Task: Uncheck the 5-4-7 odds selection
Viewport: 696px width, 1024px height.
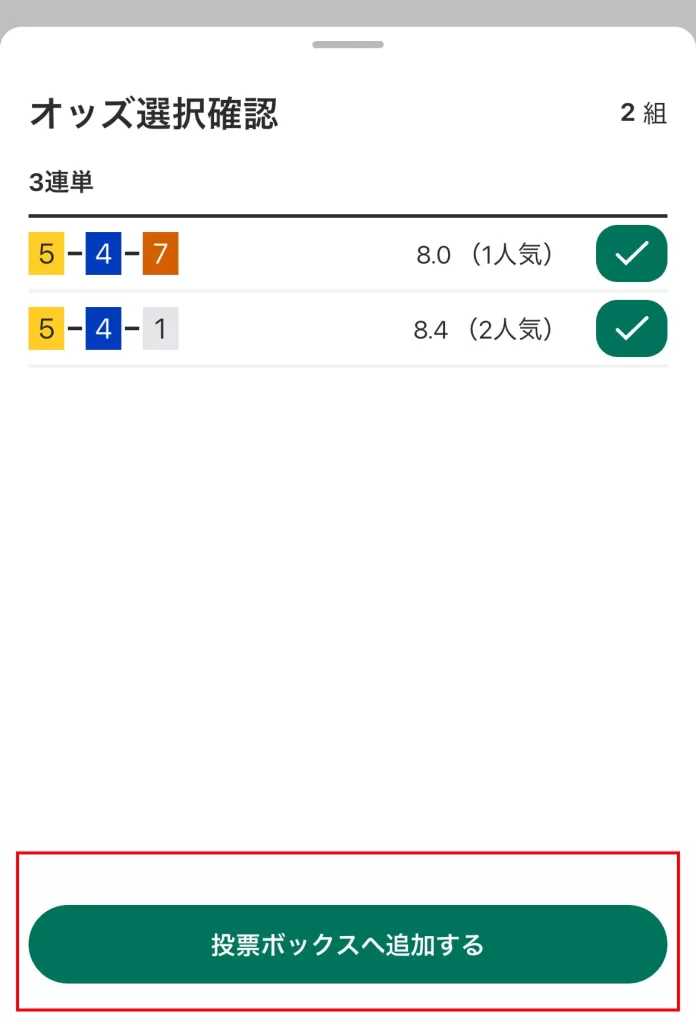Action: pos(631,254)
